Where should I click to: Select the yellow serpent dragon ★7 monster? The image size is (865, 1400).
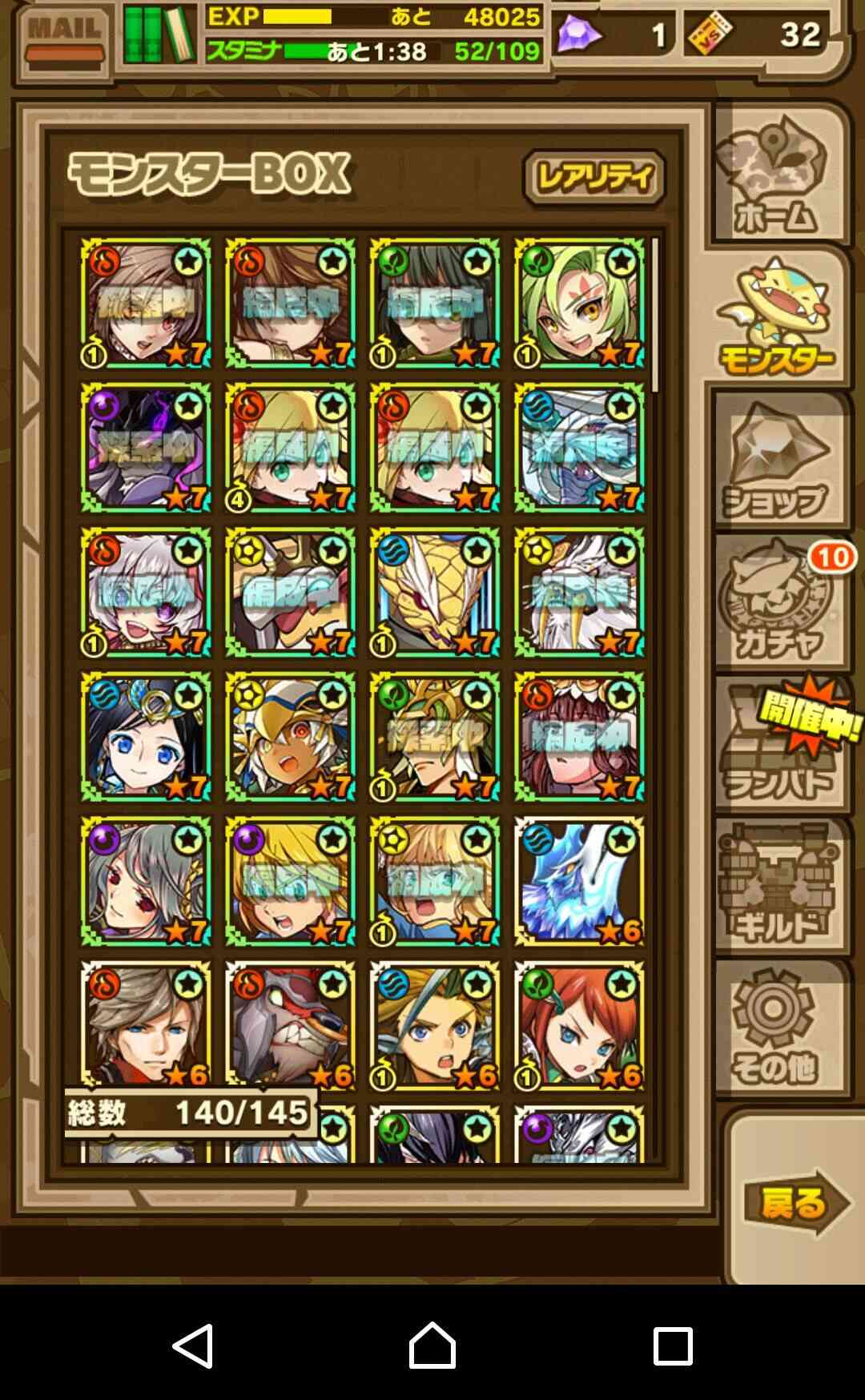pyautogui.click(x=435, y=592)
